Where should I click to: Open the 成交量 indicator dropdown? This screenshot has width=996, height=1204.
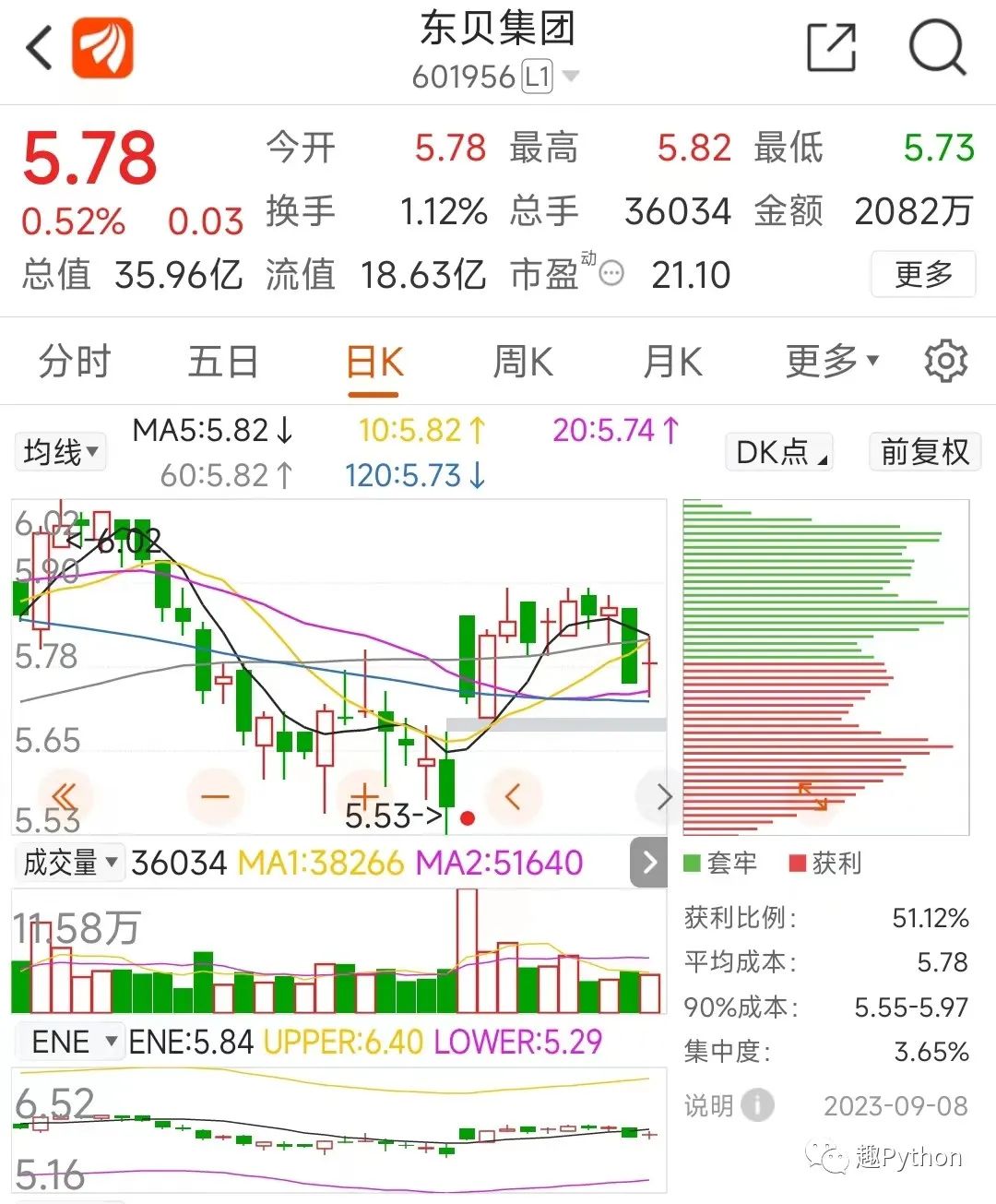pyautogui.click(x=70, y=863)
